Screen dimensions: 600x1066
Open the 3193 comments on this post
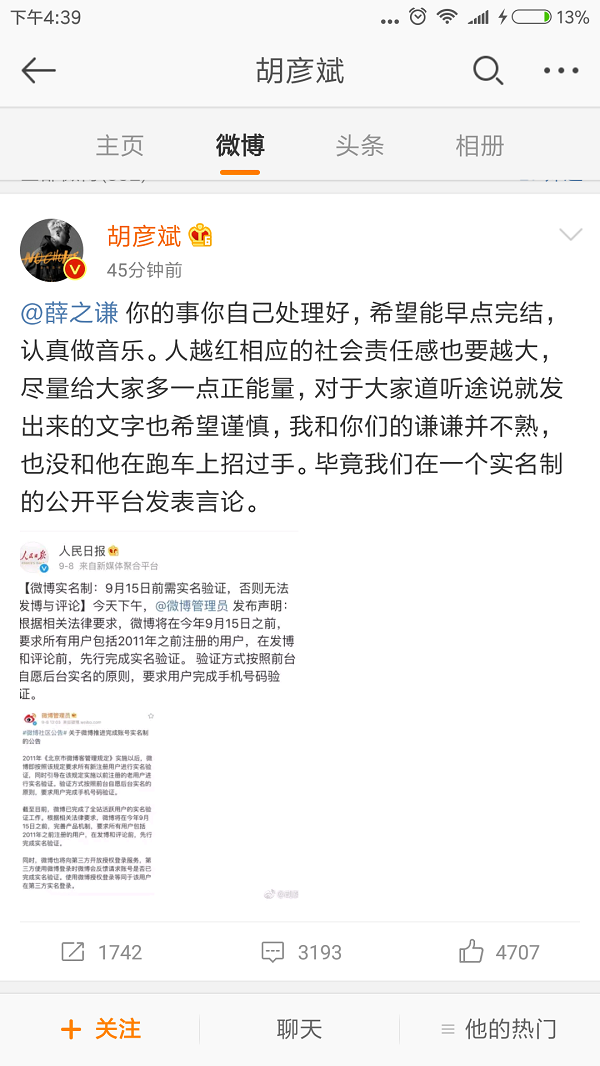(x=300, y=952)
